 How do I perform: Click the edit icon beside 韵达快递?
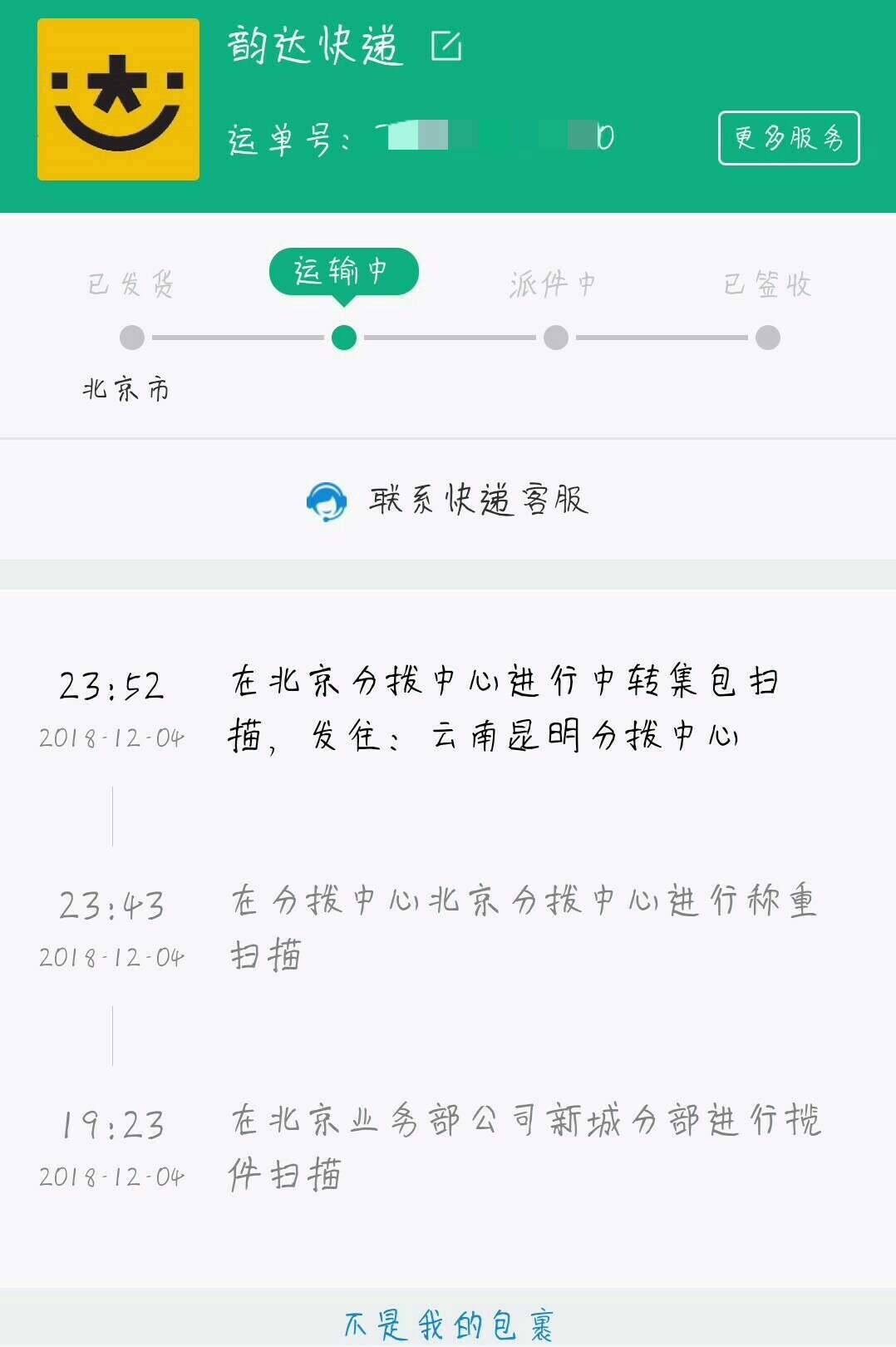point(447,47)
